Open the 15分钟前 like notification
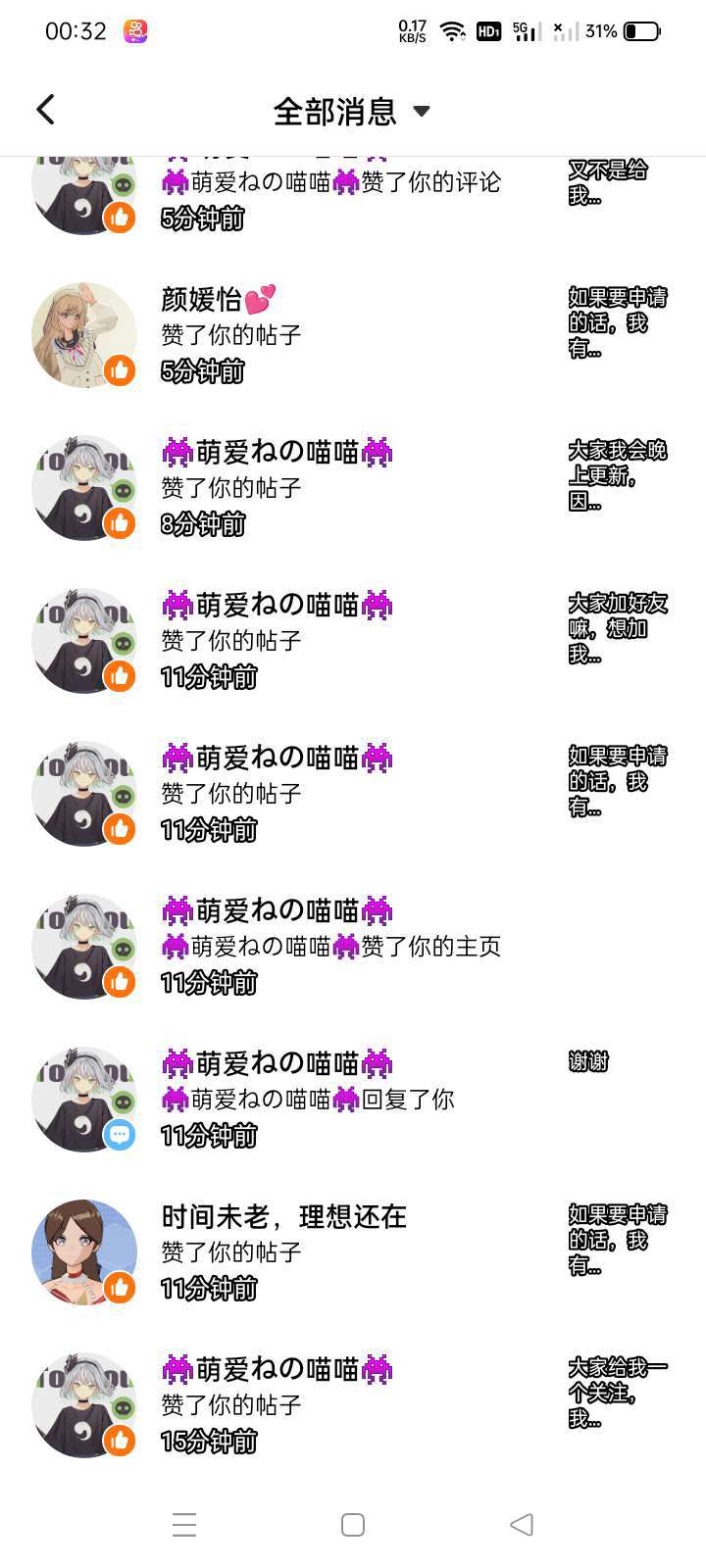 pyautogui.click(x=353, y=1405)
